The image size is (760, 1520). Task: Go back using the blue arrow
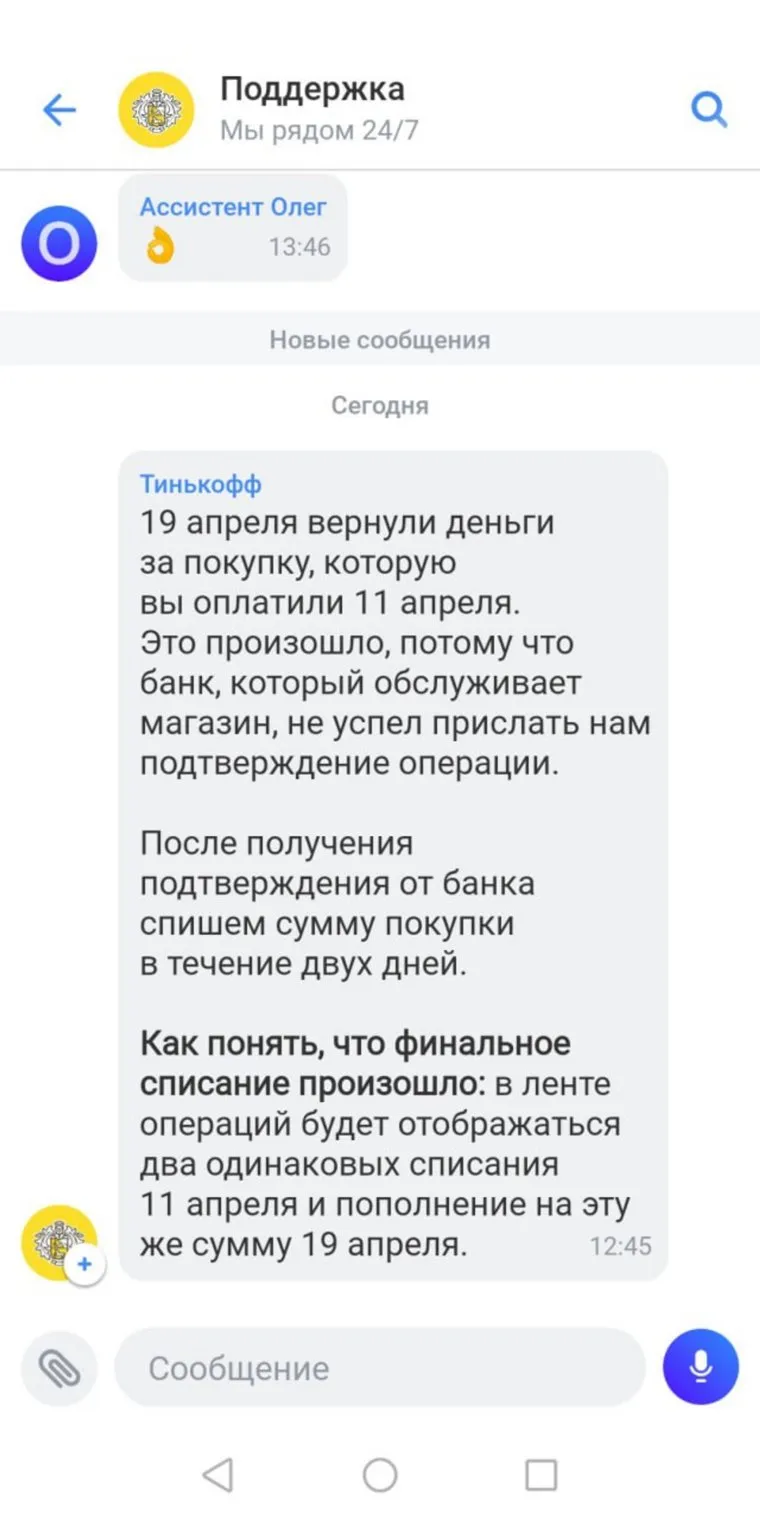pyautogui.click(x=60, y=110)
